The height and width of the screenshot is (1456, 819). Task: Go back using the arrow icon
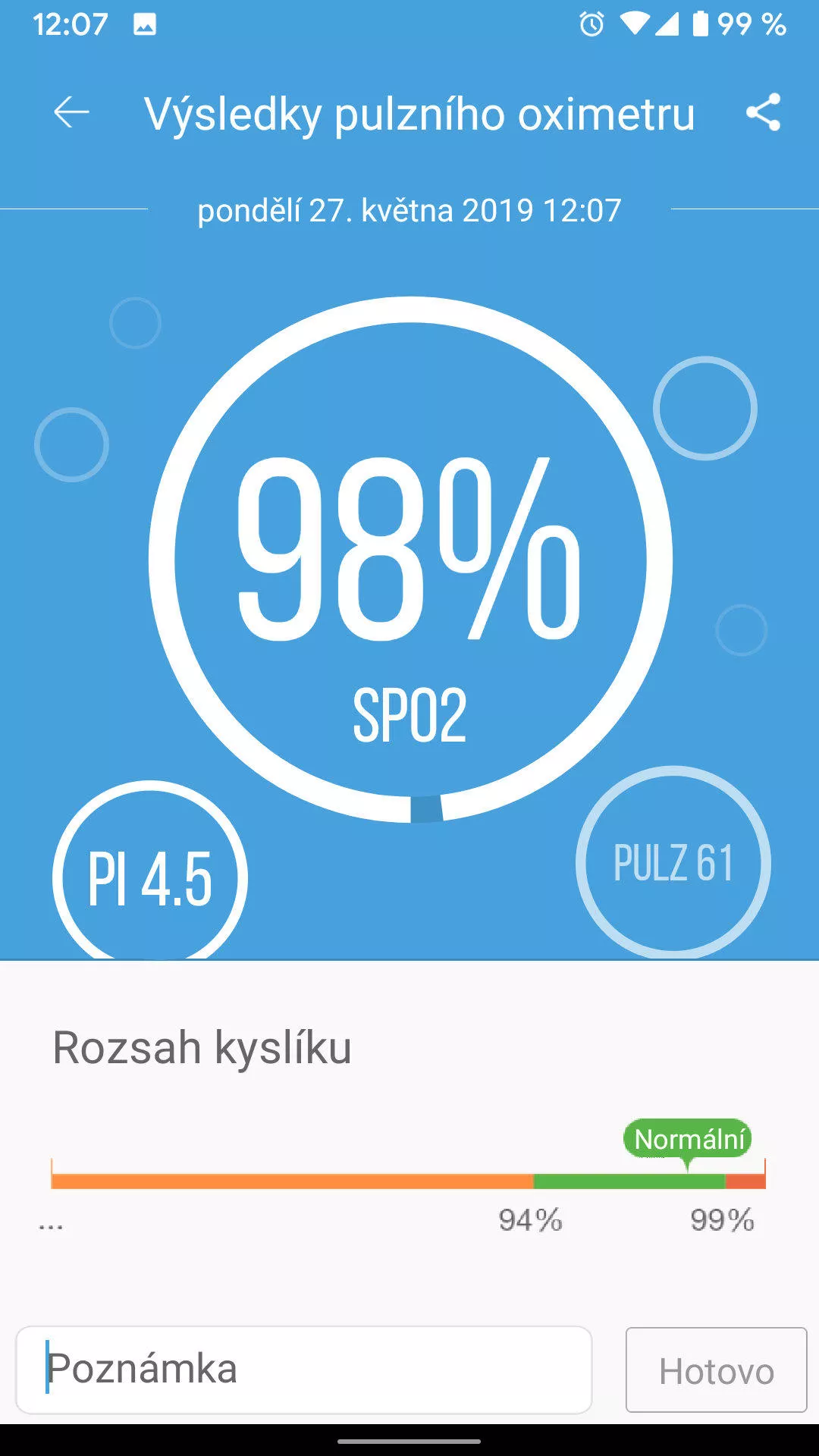click(x=71, y=113)
